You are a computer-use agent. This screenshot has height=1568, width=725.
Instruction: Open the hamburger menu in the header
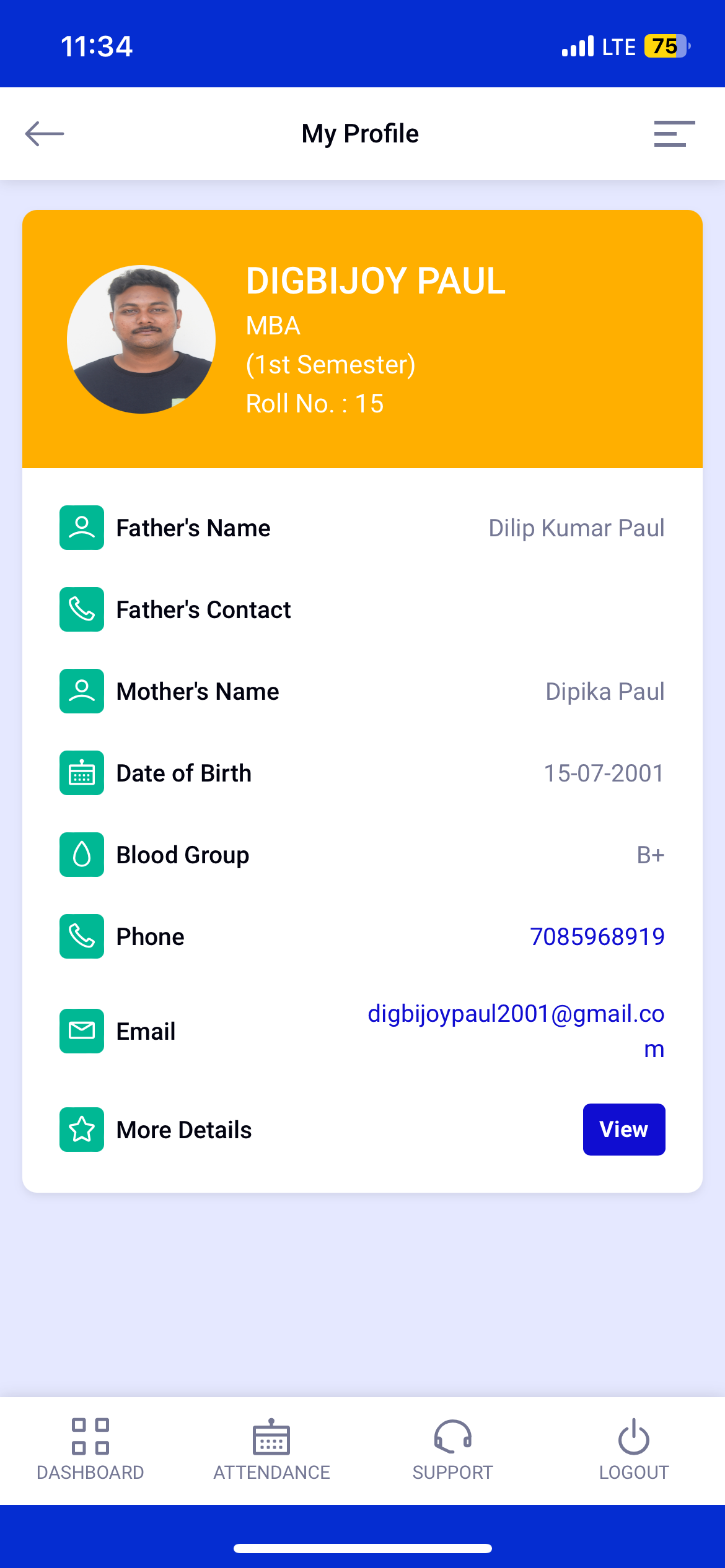pos(674,134)
